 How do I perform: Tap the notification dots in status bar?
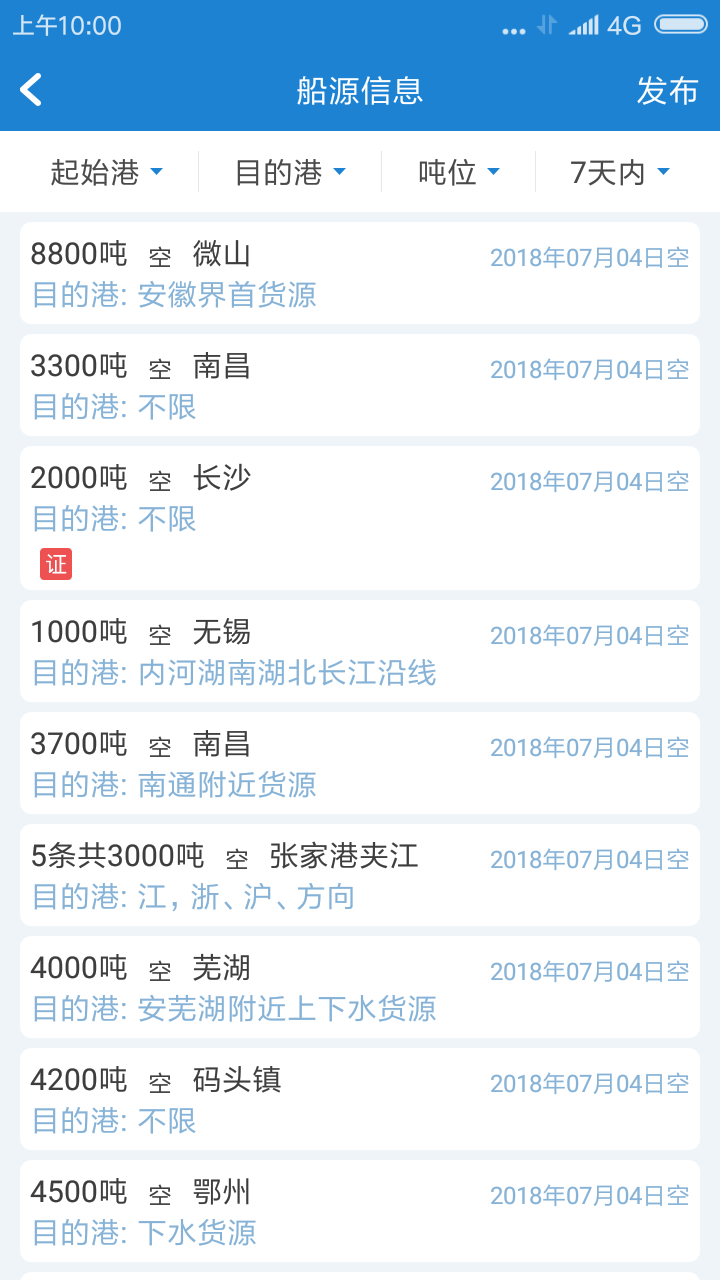click(513, 28)
